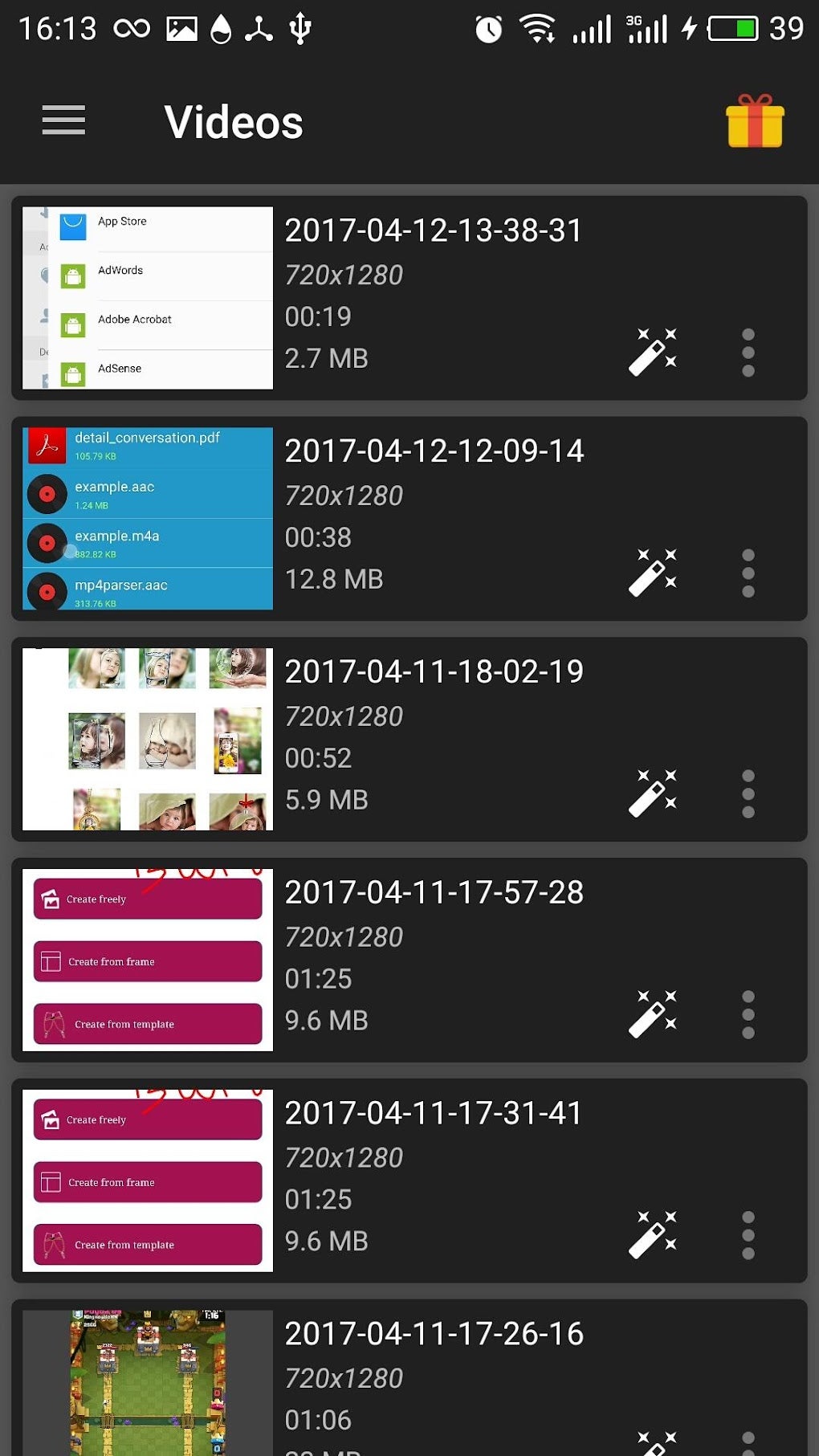Edit video 2017-04-12-13-38-31 with magic wand
This screenshot has width=819, height=1456.
(653, 352)
